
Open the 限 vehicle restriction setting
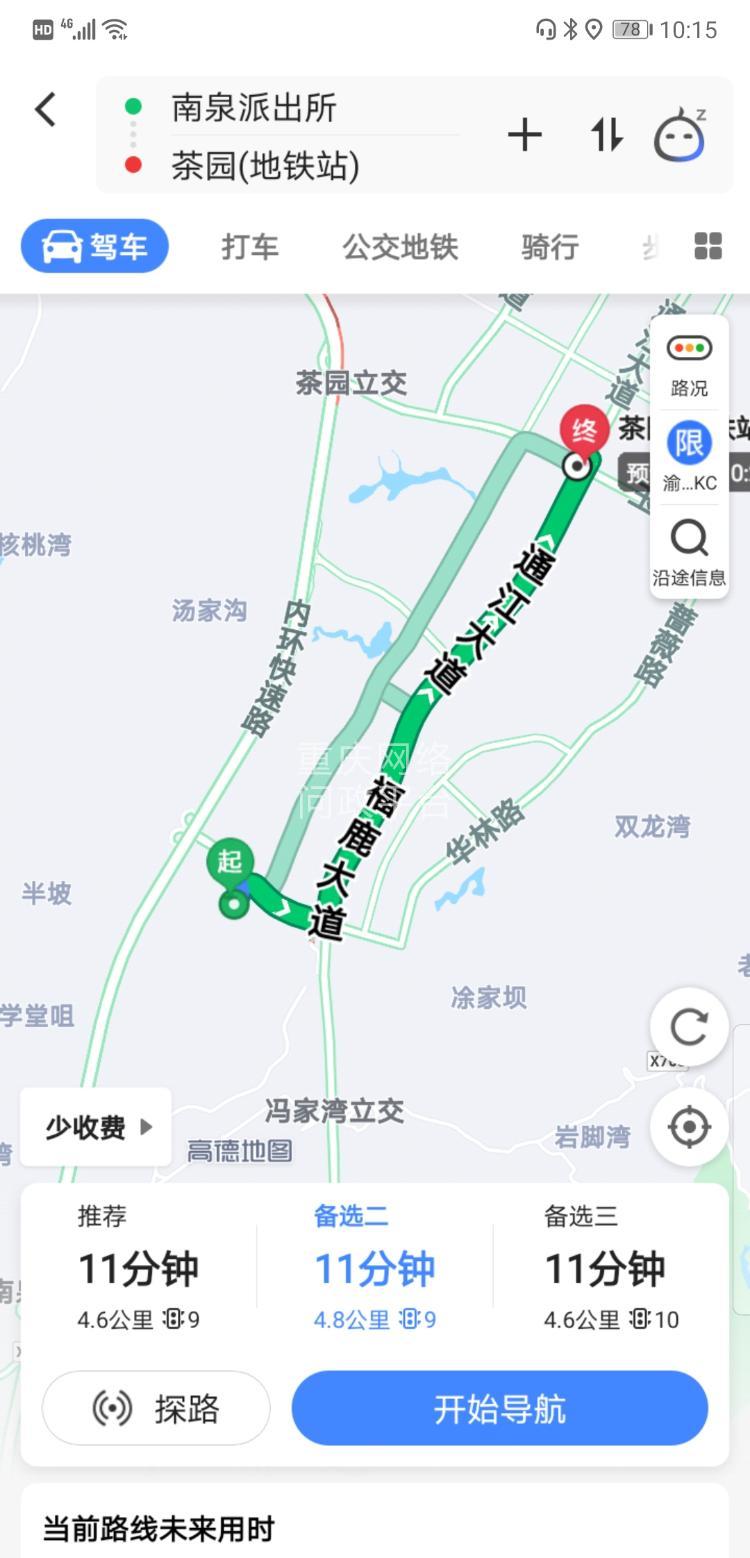(x=689, y=456)
